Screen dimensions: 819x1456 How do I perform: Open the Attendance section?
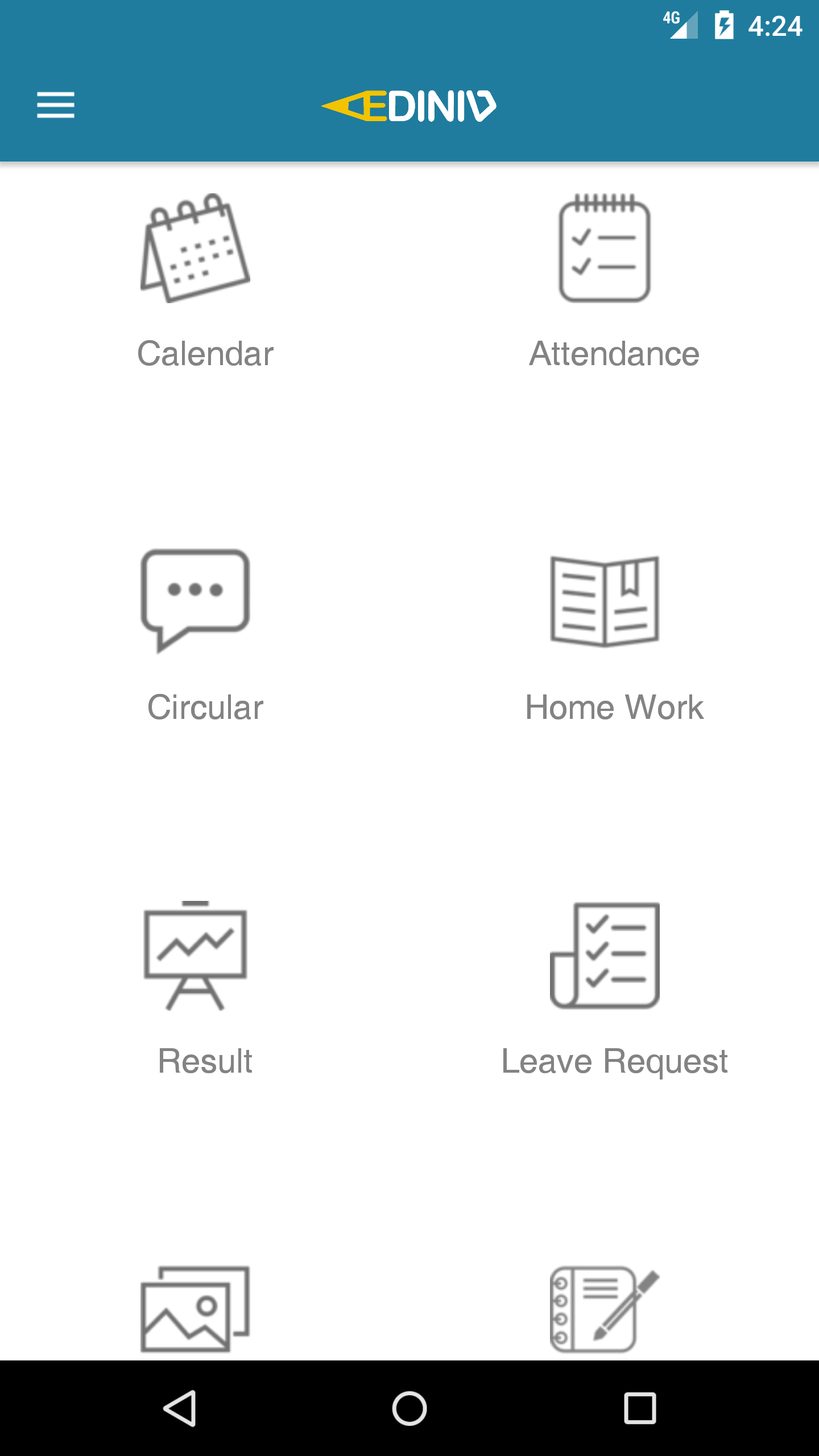(613, 282)
